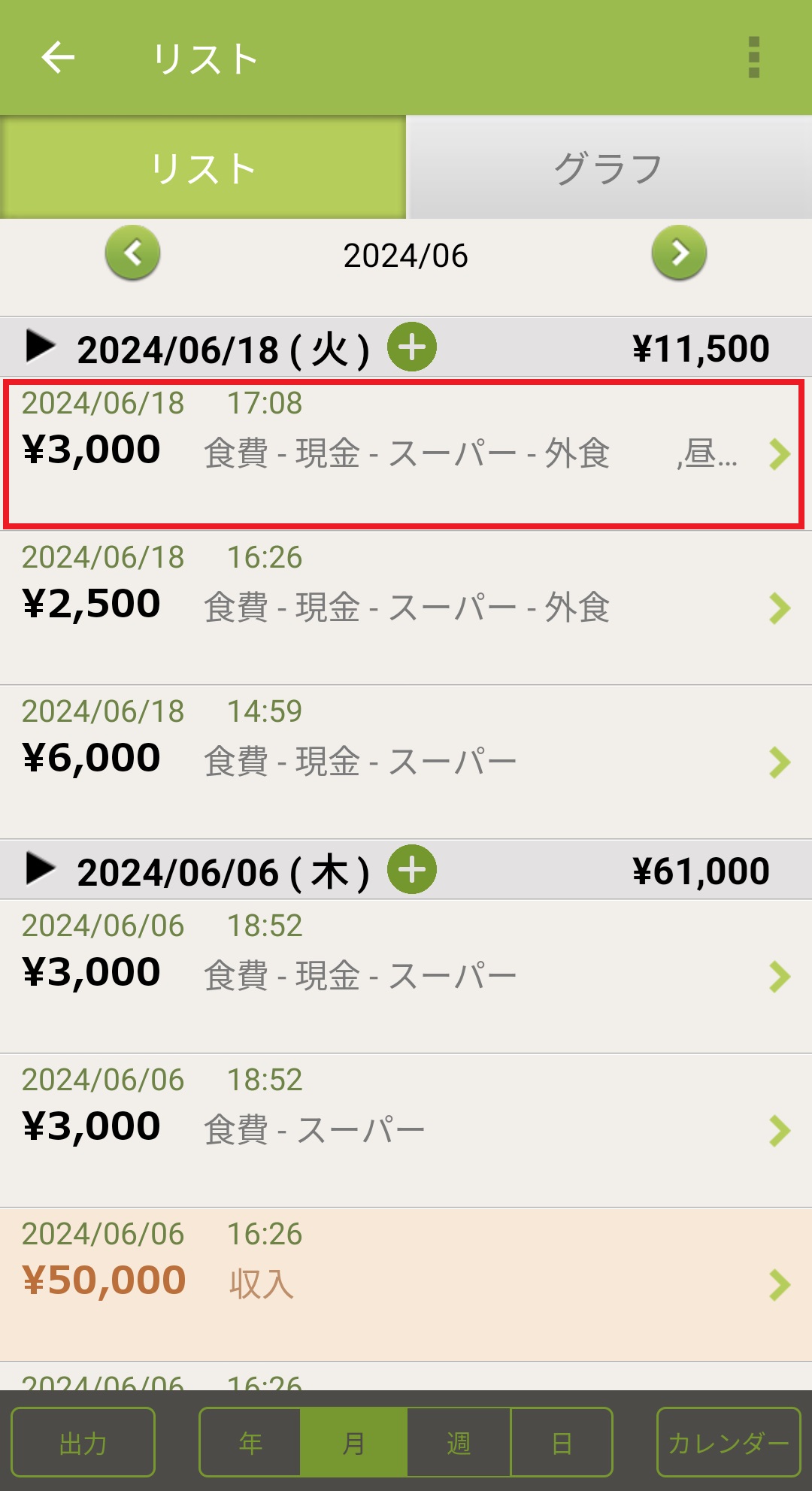This screenshot has width=812, height=1491.
Task: Go to the previous month
Action: tap(133, 253)
